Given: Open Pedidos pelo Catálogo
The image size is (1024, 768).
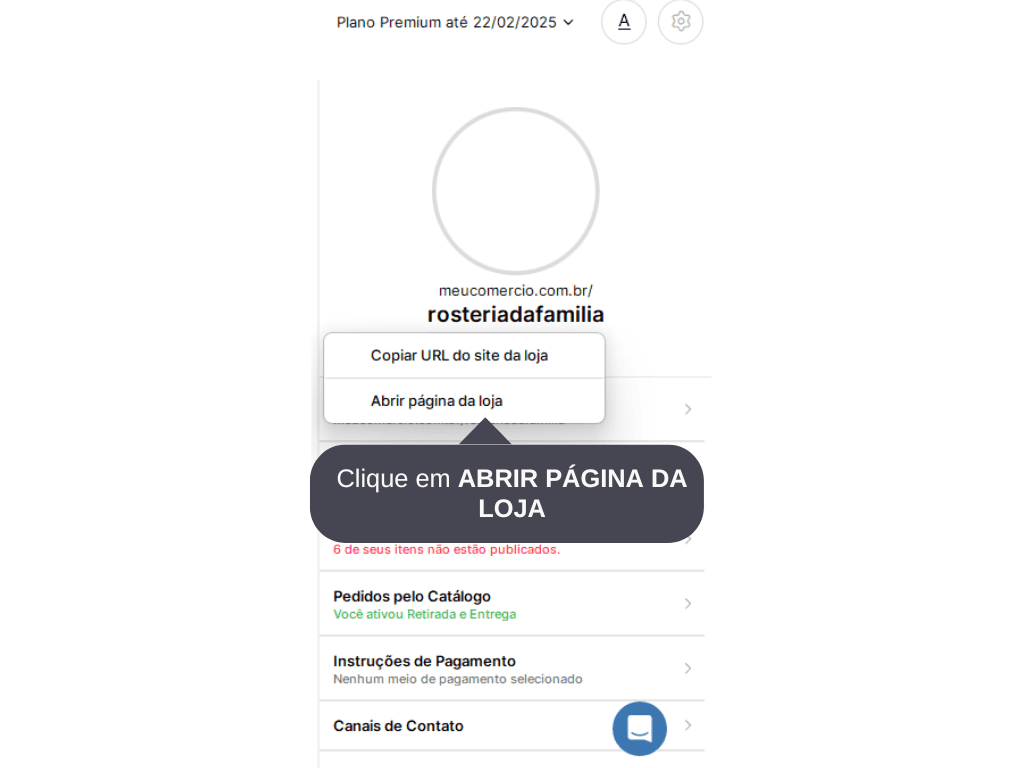Looking at the screenshot, I should click(x=512, y=603).
